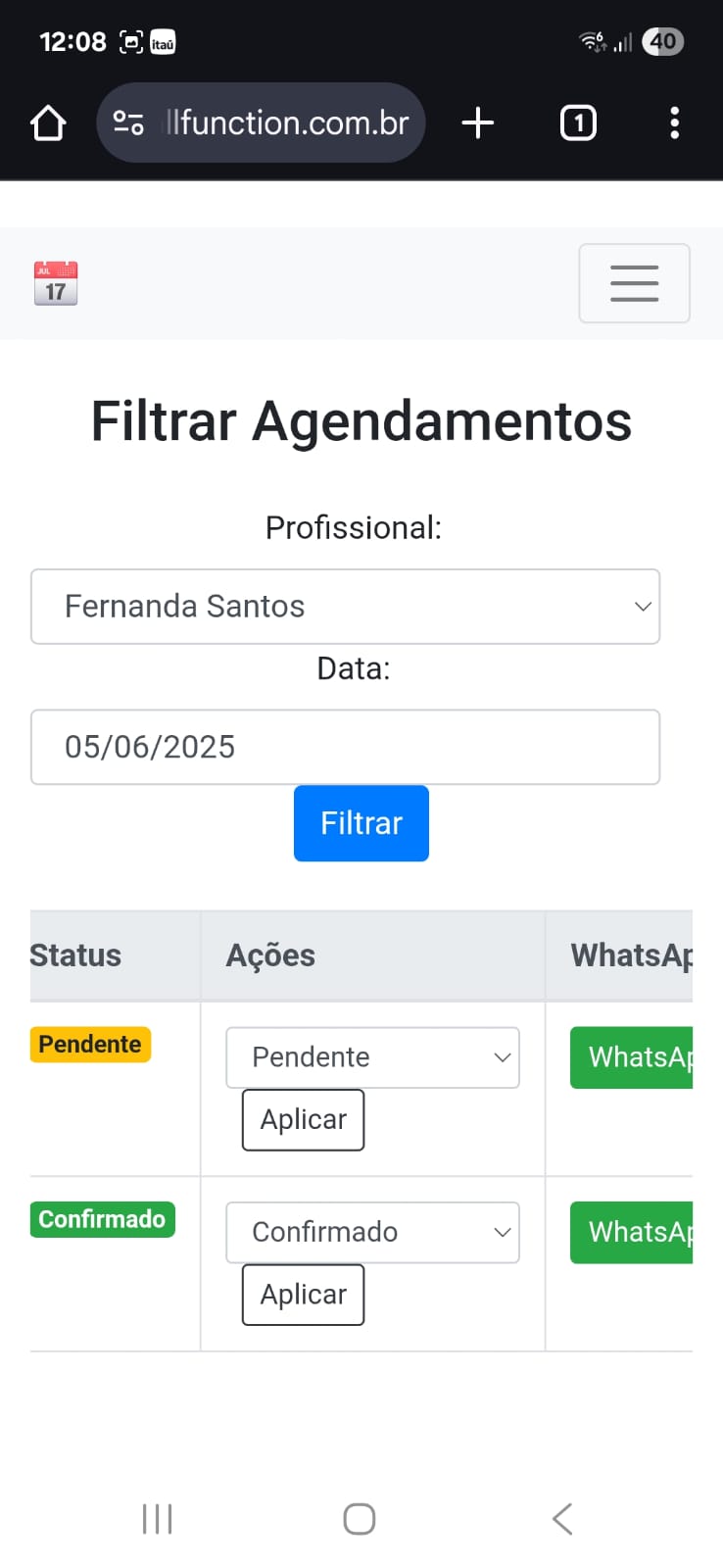Click the Data input showing 05/06/2025
The image size is (723, 1568).
[345, 747]
